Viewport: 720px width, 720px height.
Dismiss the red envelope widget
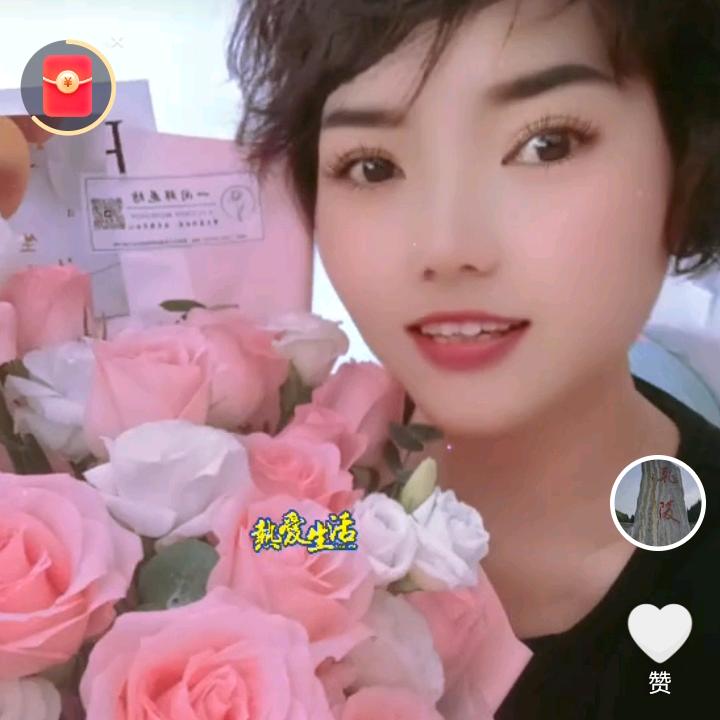(x=117, y=43)
